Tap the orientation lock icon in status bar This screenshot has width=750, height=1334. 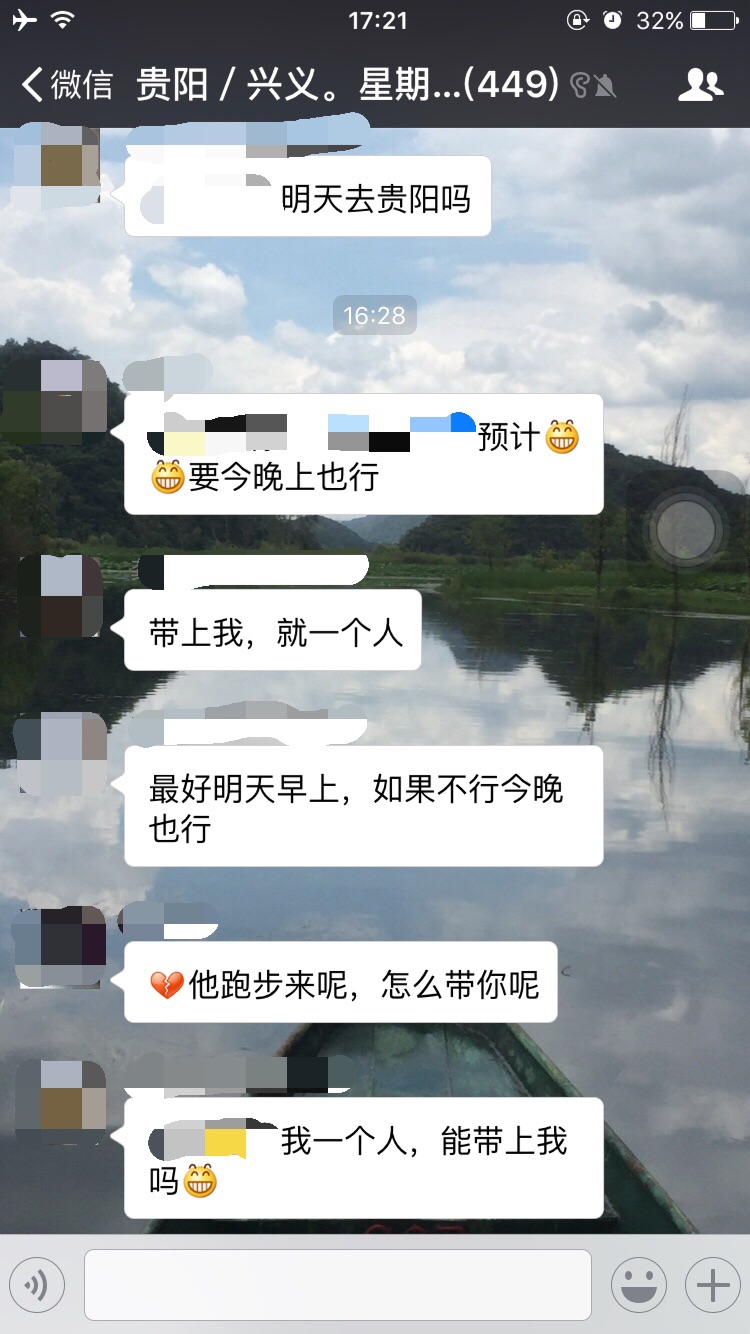coord(577,17)
